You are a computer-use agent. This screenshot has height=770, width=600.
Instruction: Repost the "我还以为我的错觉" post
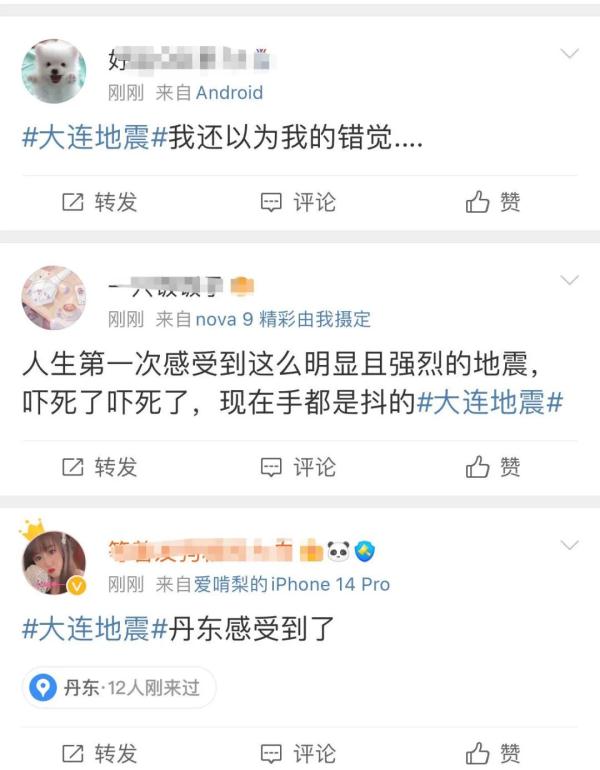coord(99,202)
